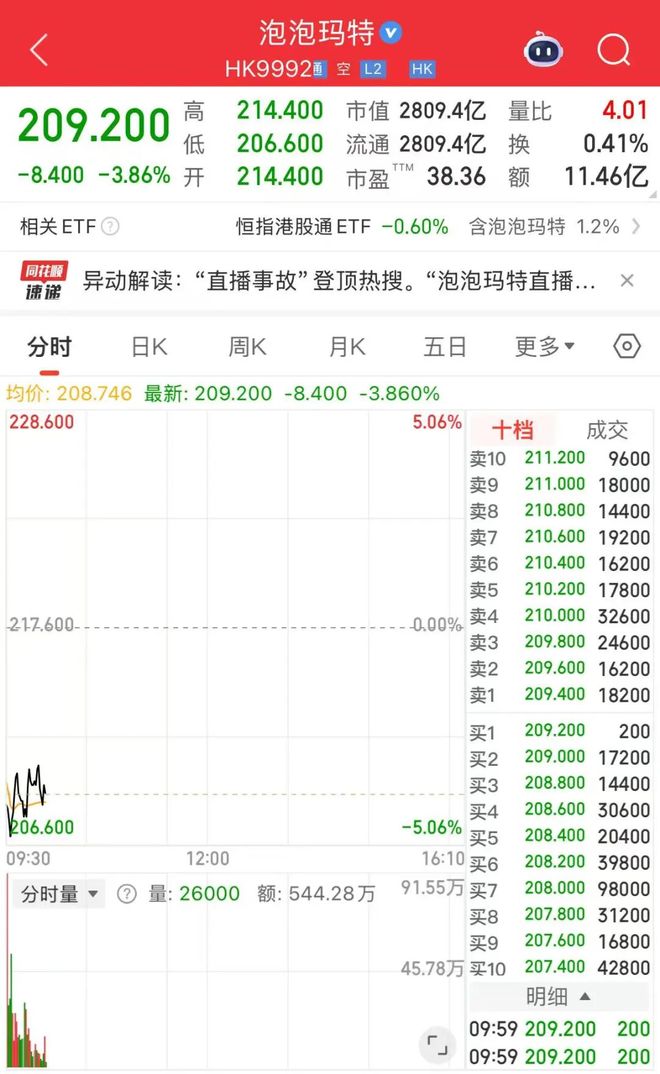Select the 十档 order book tab
The image size is (660, 1074).
tap(512, 430)
